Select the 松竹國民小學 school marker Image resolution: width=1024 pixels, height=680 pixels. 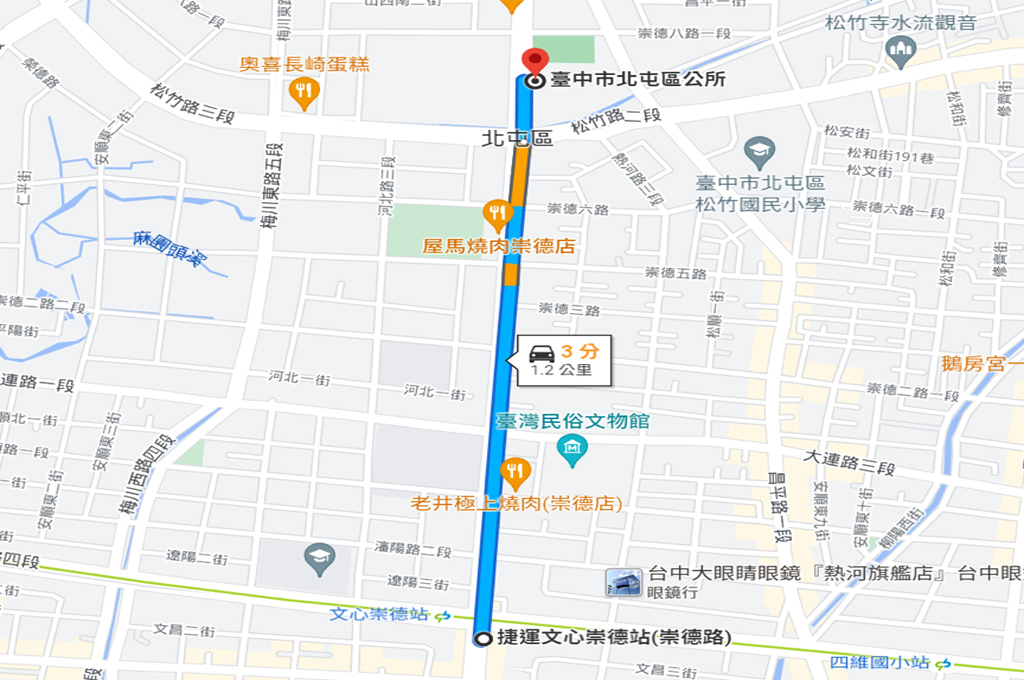point(759,153)
